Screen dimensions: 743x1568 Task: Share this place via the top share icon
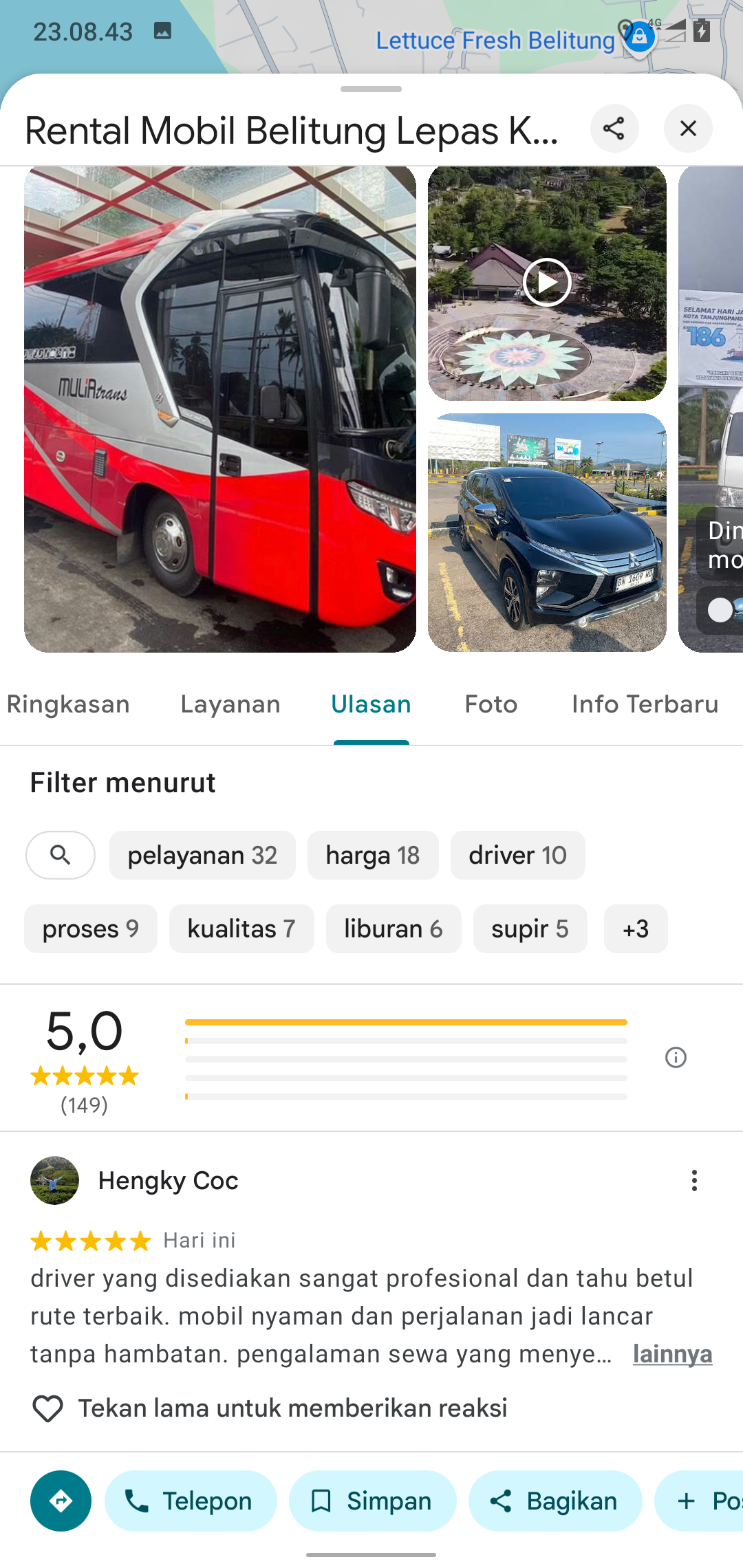pos(614,129)
